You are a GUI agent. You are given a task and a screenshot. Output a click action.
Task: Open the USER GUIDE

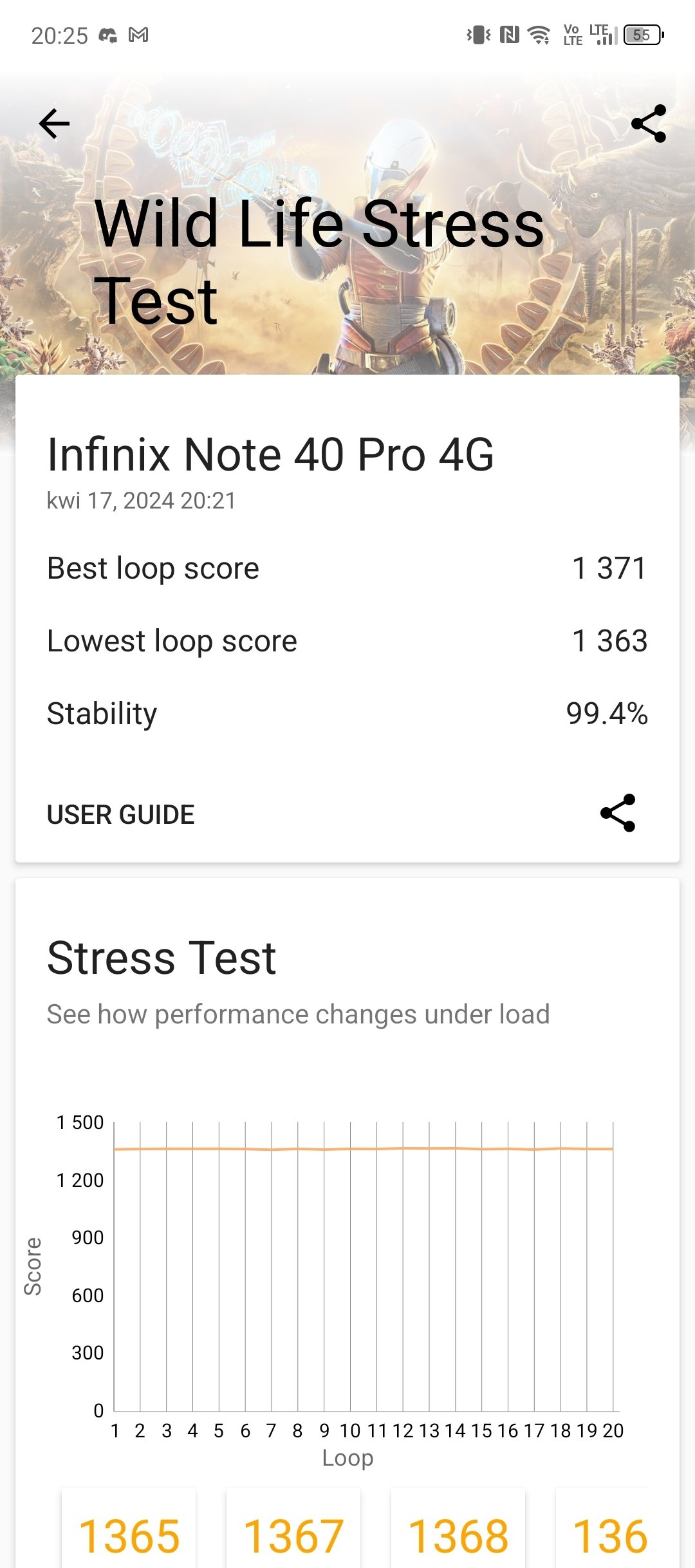121,815
